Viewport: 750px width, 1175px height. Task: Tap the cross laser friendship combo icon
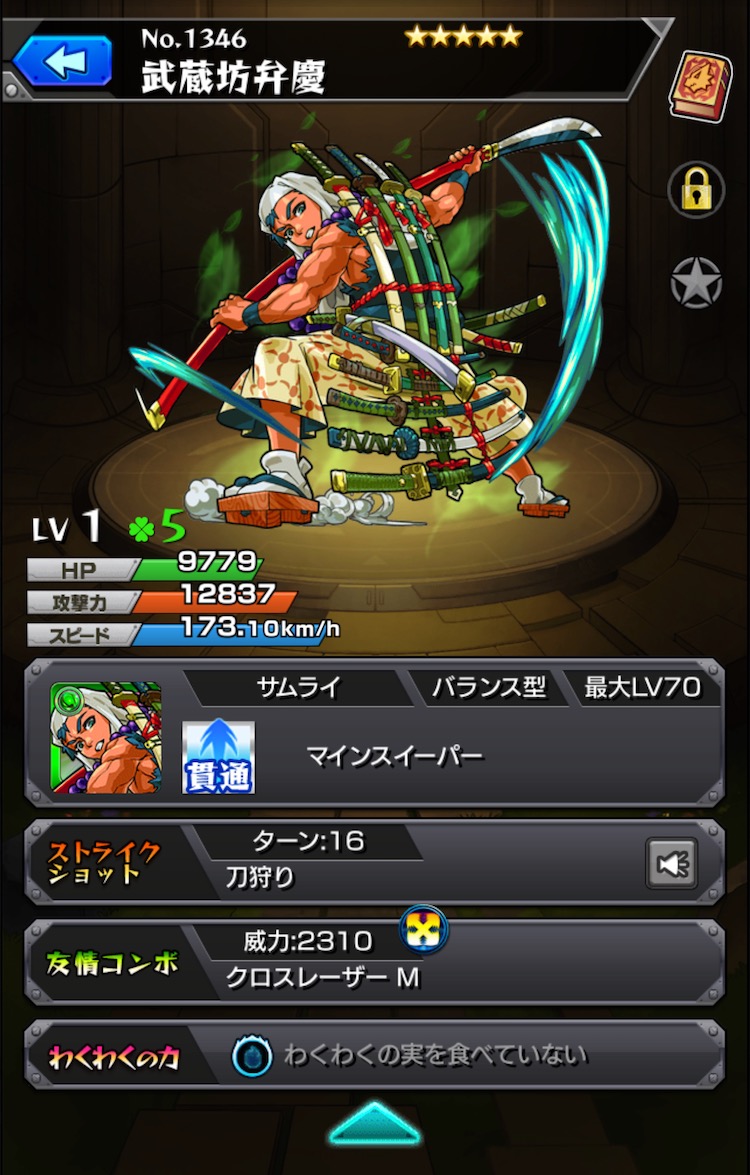click(x=424, y=930)
